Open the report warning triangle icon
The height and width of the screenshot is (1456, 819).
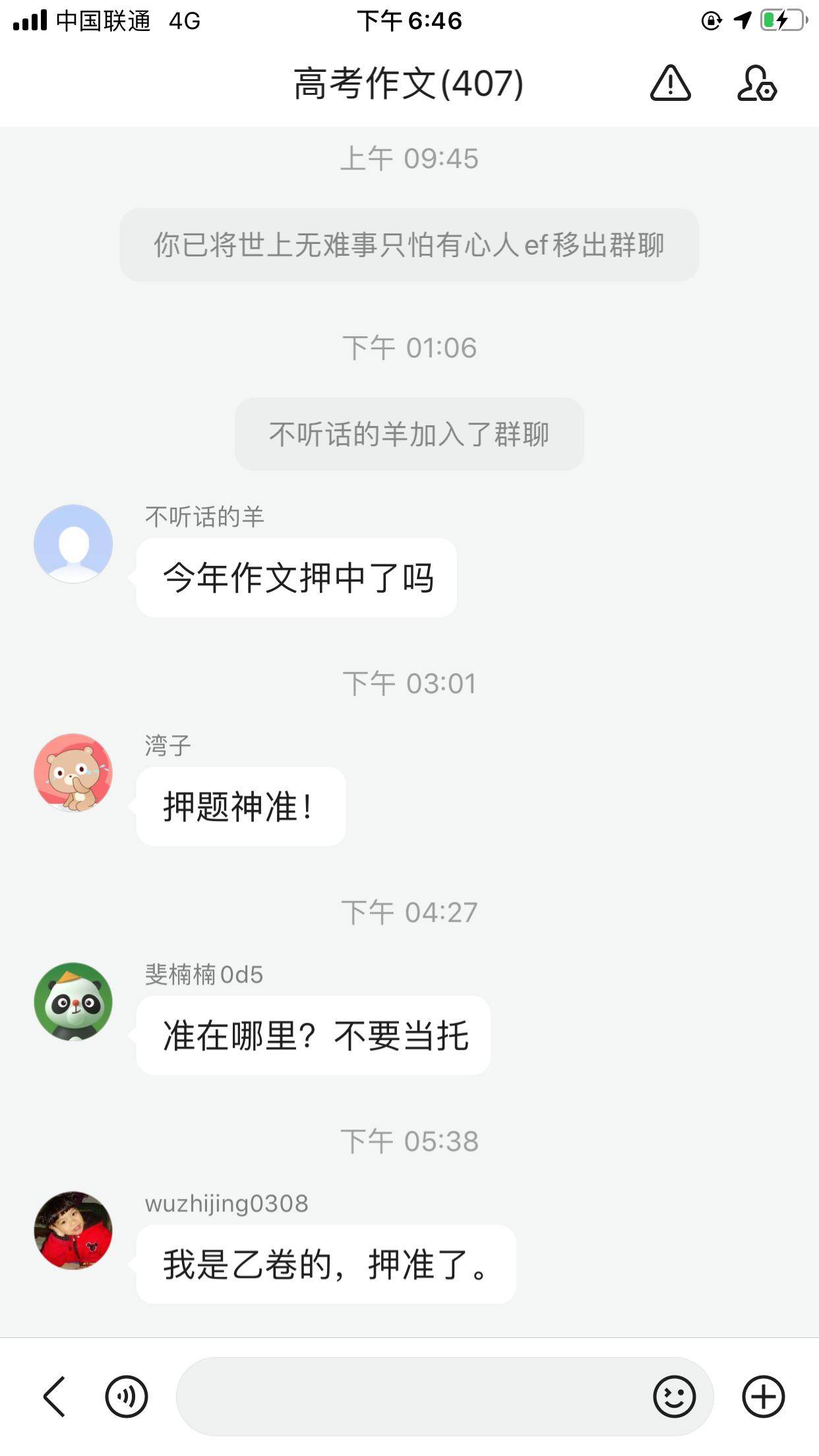670,84
